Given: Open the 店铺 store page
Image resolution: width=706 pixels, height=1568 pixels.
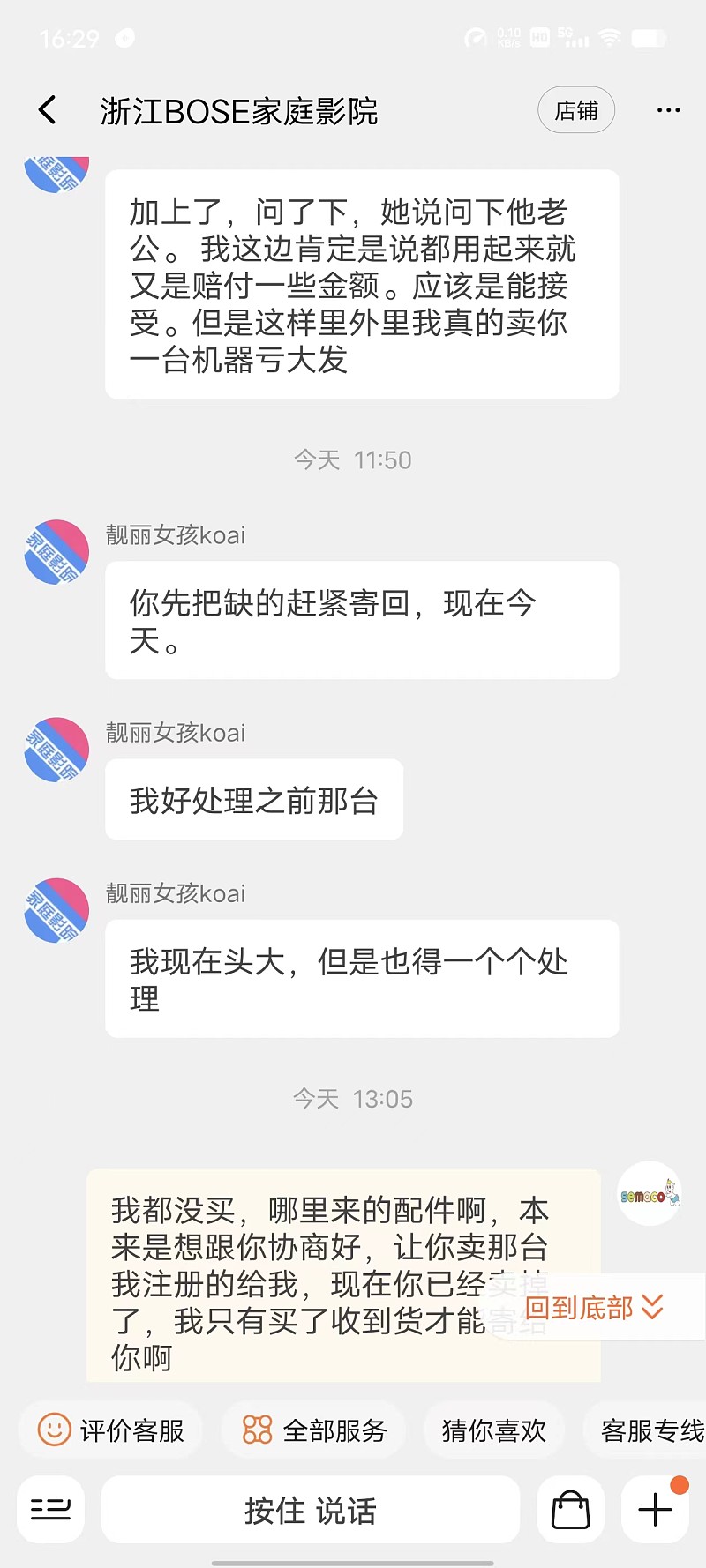Looking at the screenshot, I should coord(576,111).
